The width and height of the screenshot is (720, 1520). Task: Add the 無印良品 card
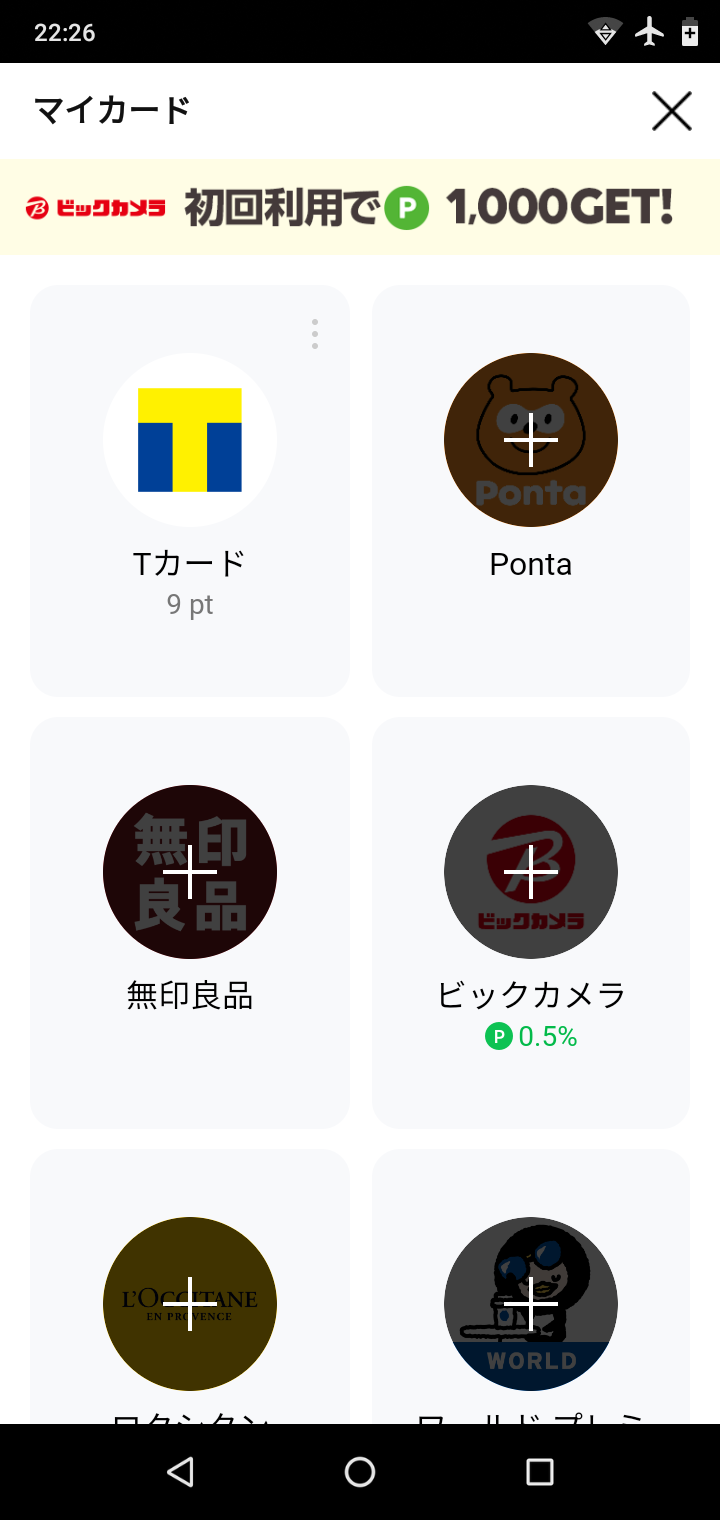point(190,872)
